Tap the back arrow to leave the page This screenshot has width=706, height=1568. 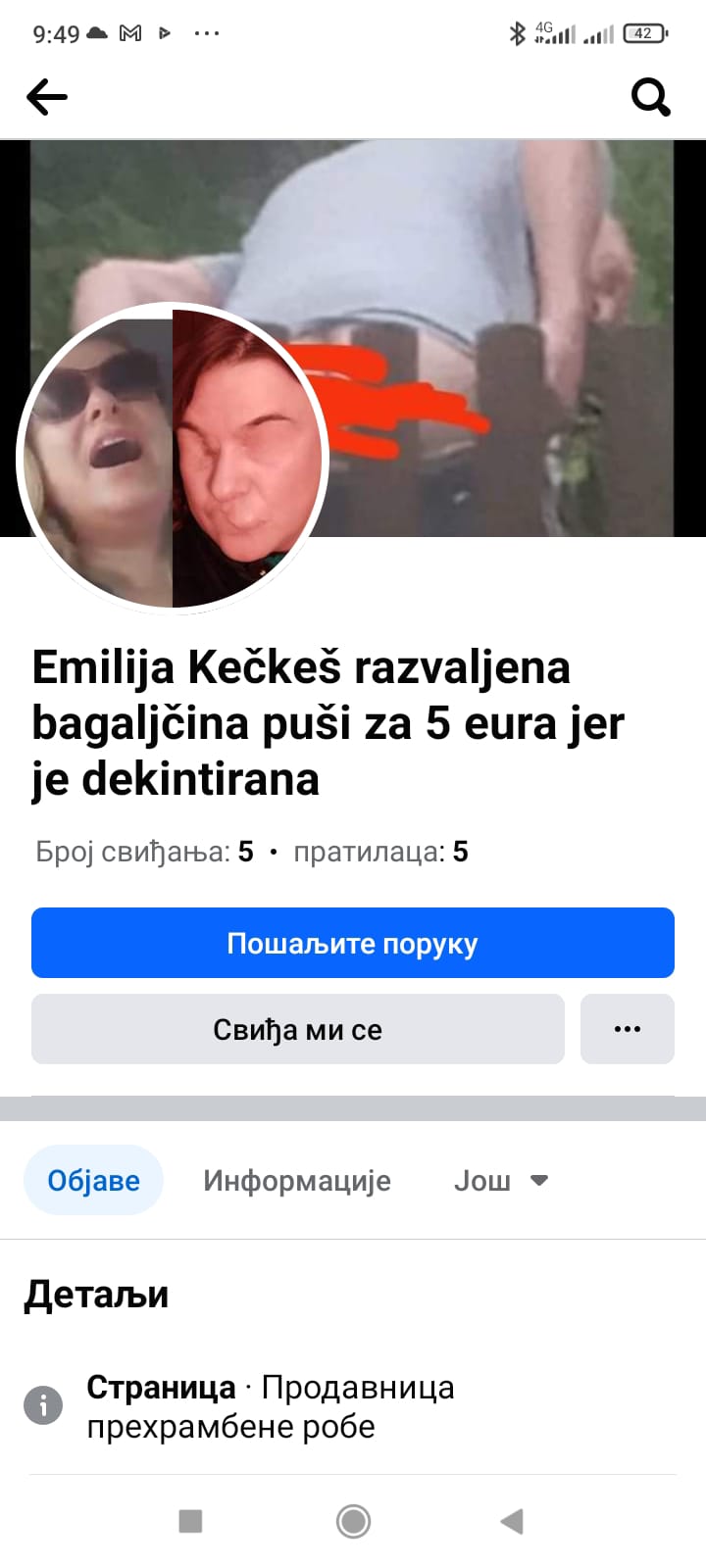(46, 96)
